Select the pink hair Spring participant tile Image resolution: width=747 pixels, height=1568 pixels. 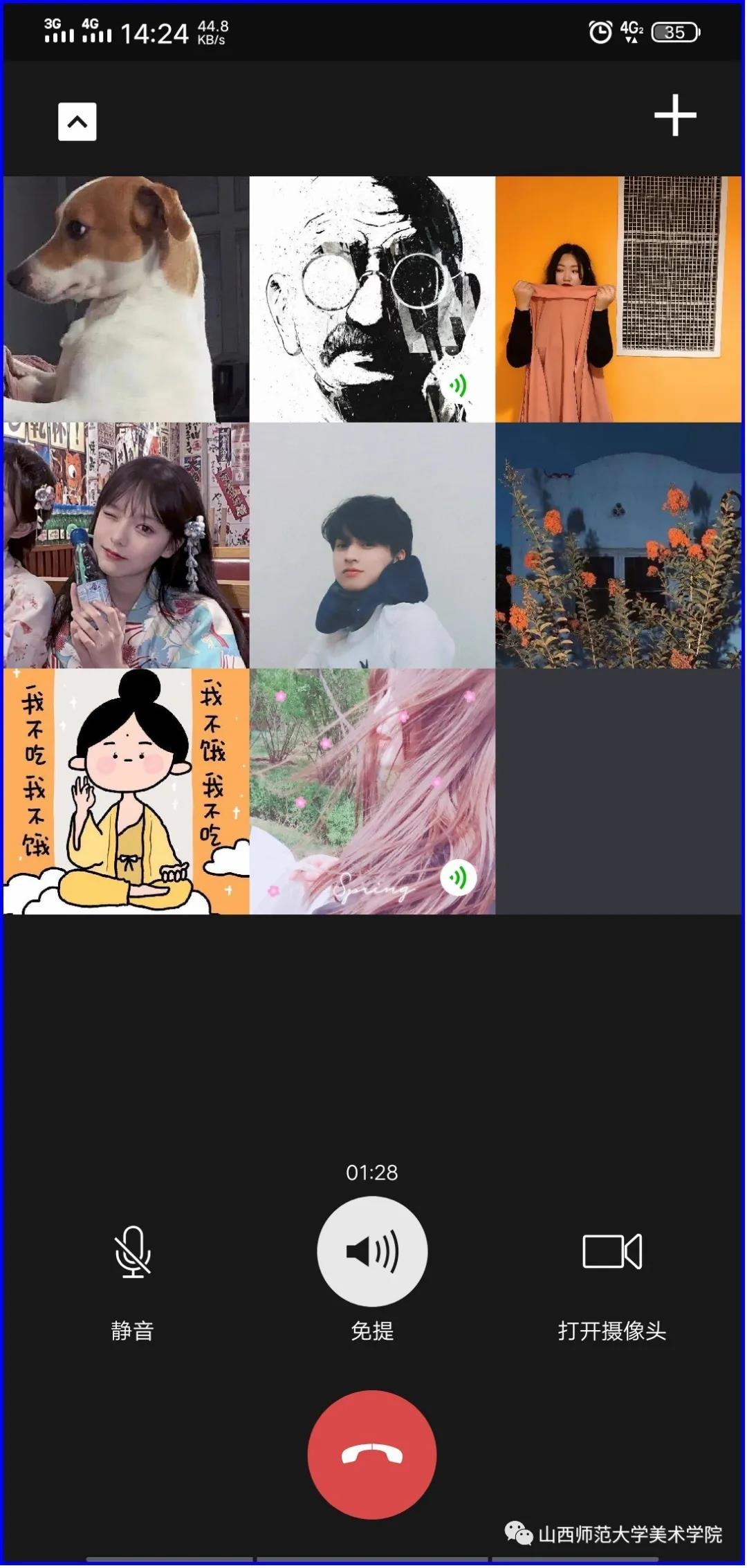click(372, 791)
